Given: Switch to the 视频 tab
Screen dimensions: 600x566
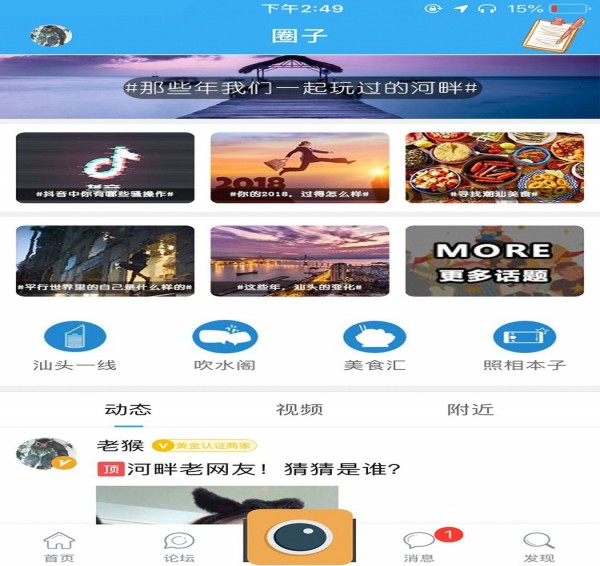Looking at the screenshot, I should pyautogui.click(x=299, y=410).
